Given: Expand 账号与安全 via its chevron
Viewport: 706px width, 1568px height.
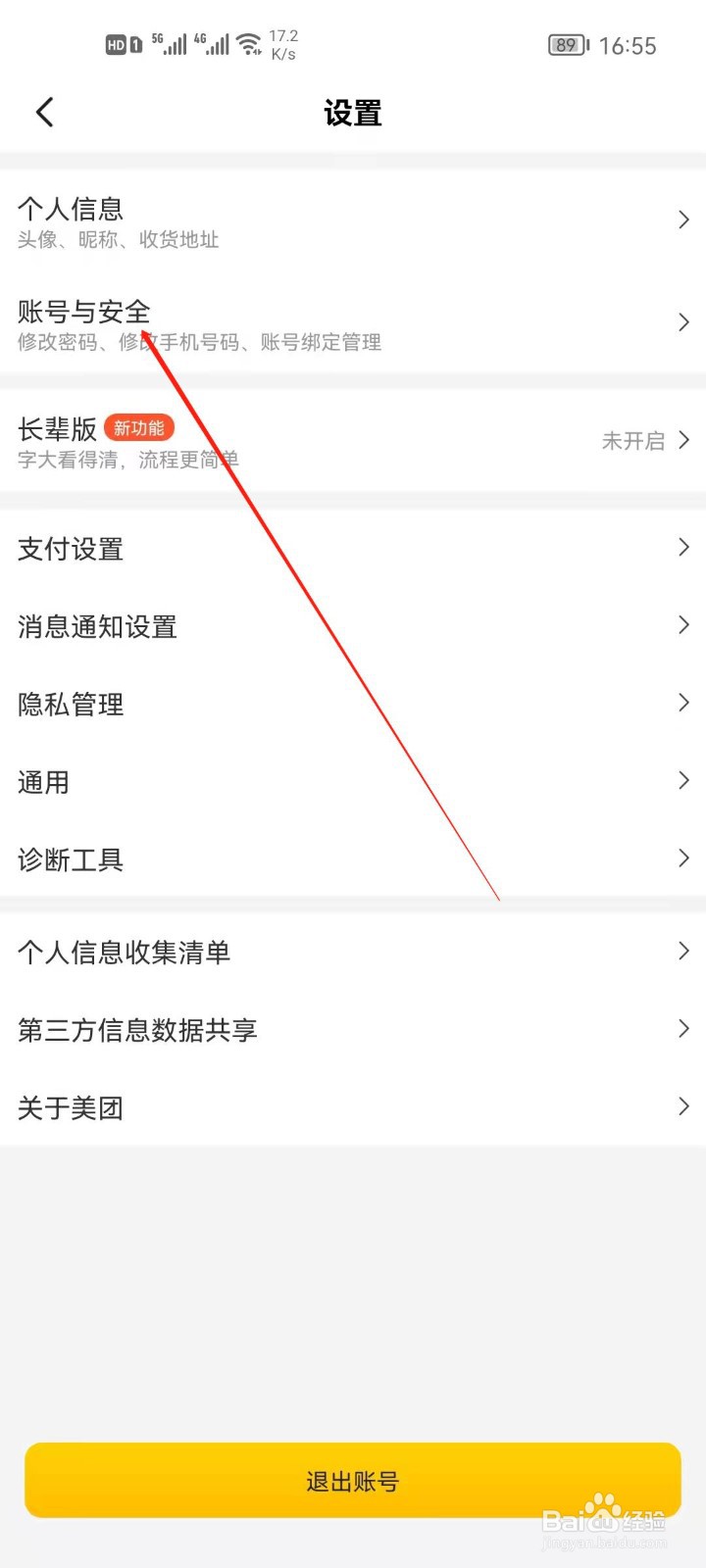Looking at the screenshot, I should (x=682, y=321).
